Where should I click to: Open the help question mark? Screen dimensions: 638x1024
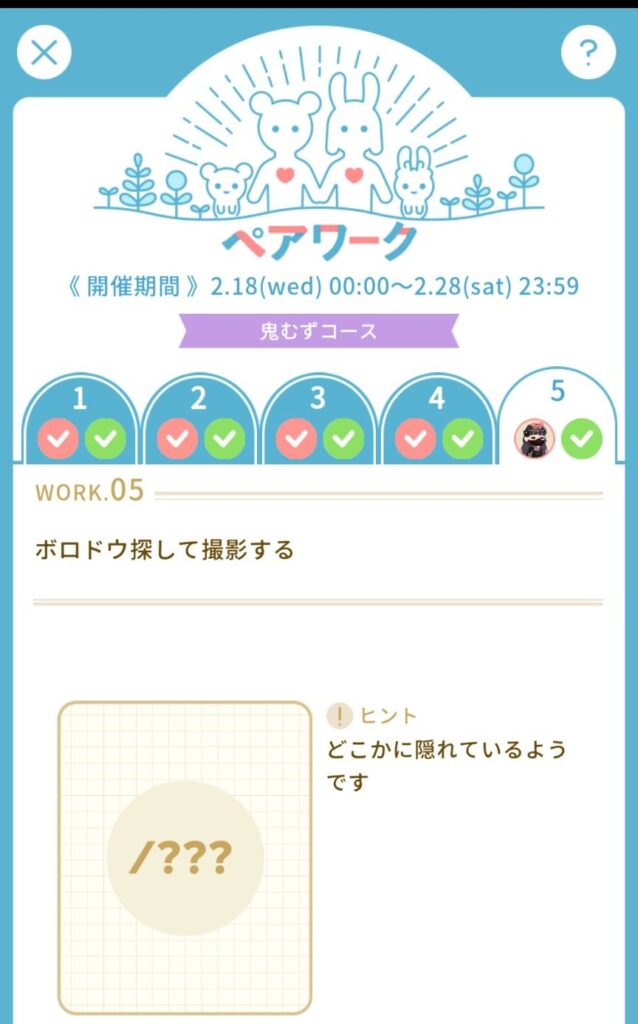click(588, 52)
